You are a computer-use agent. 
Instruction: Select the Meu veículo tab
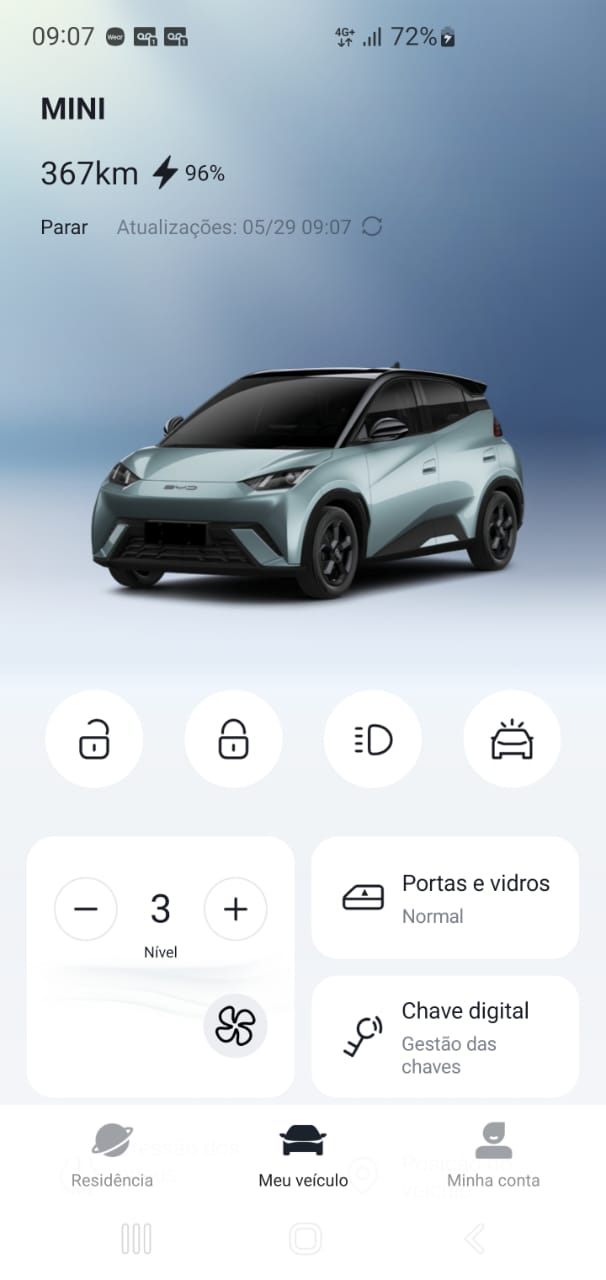tap(303, 1155)
